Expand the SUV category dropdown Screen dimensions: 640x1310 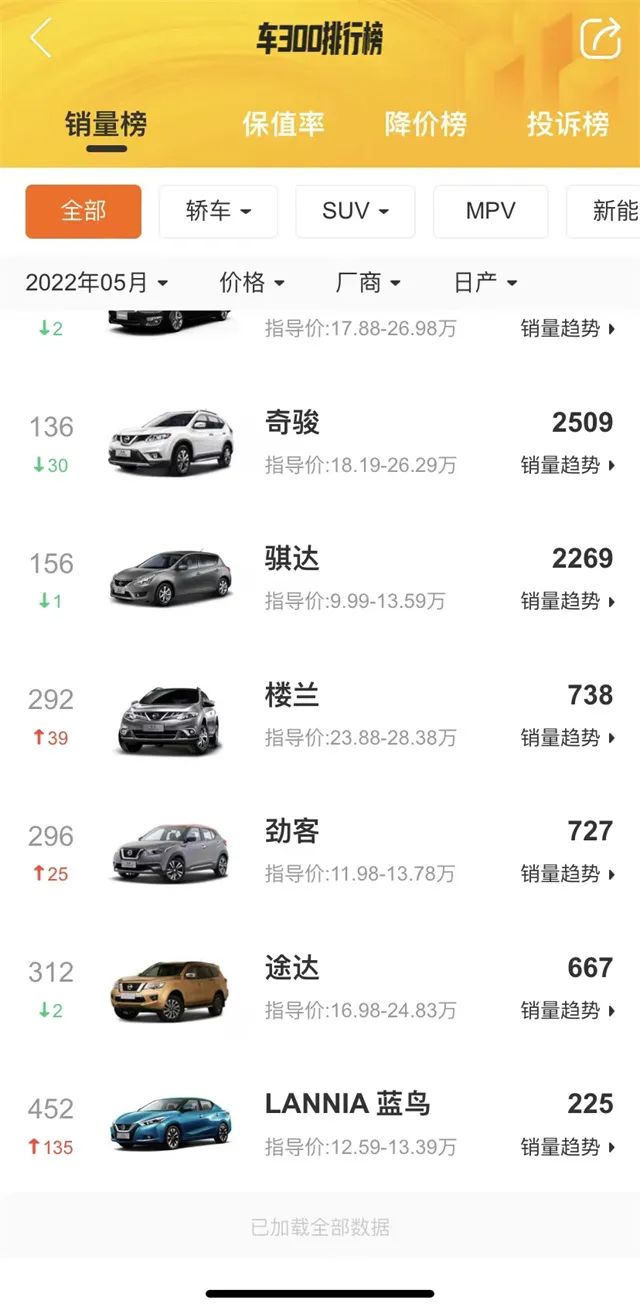coord(355,211)
